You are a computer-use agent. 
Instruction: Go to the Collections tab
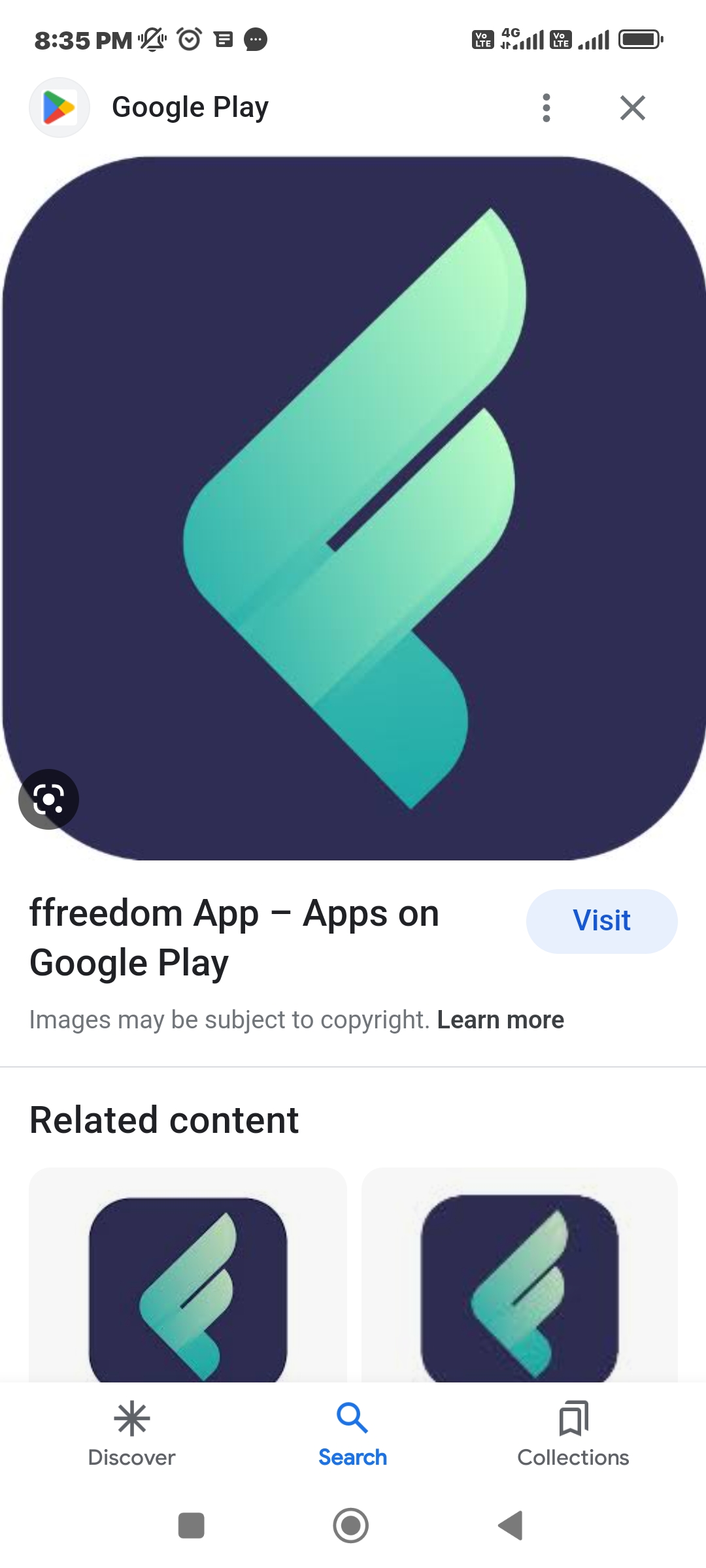pyautogui.click(x=573, y=1434)
